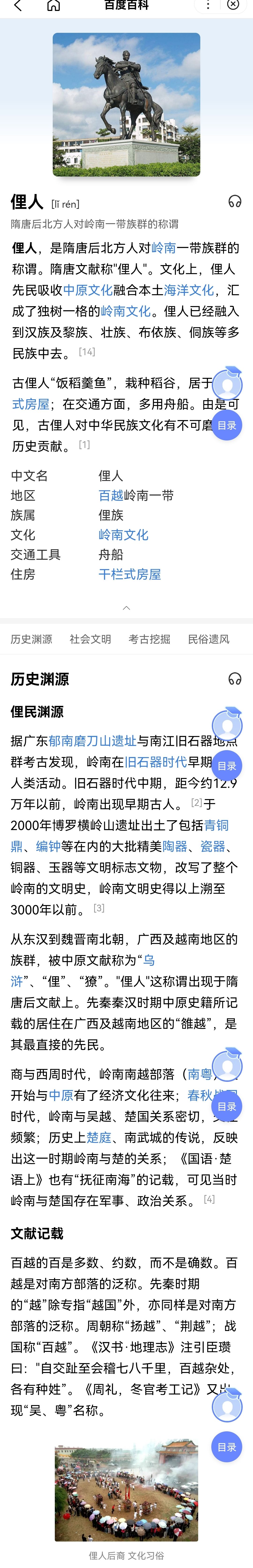
Task: Switch to the 考古挖掘 tab
Action: pos(149,639)
